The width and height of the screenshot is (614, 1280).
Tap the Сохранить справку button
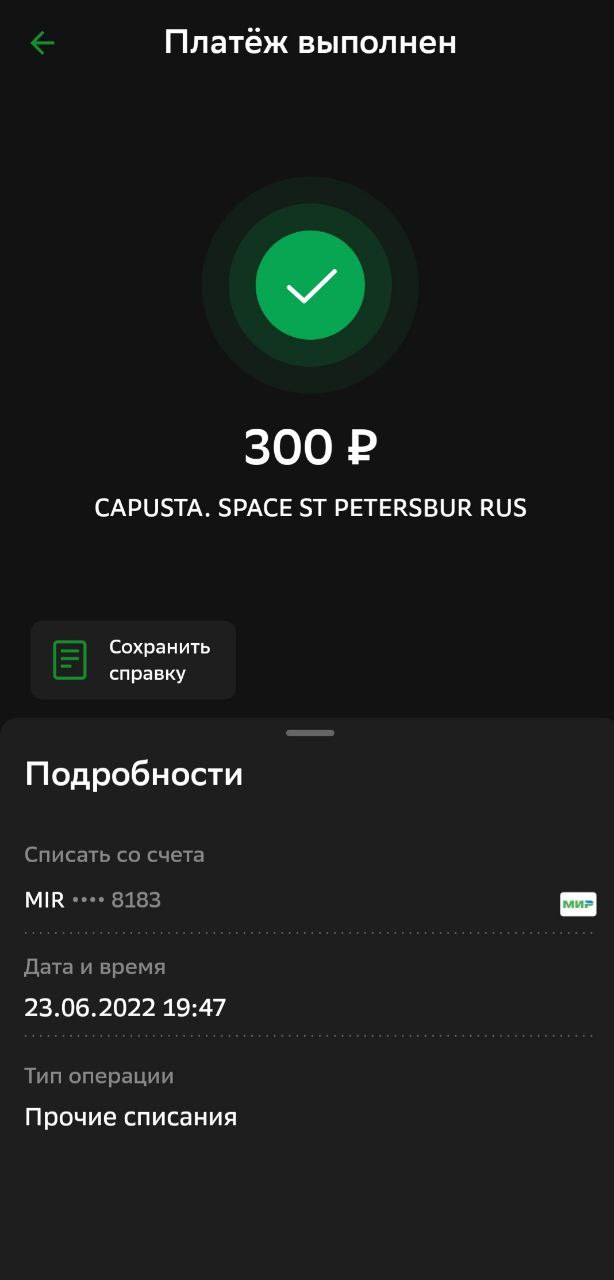(133, 660)
